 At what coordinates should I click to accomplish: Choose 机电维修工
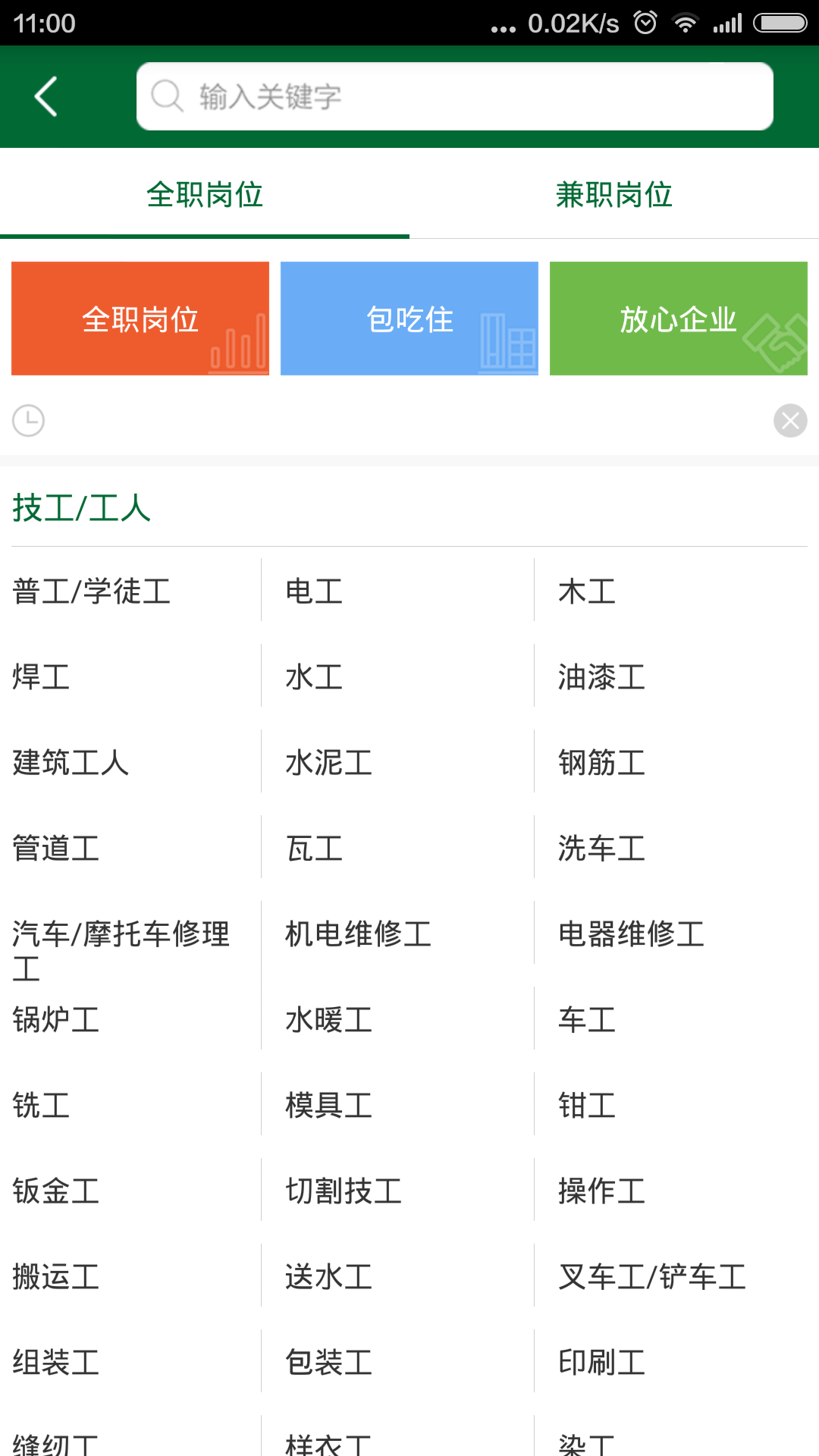(358, 934)
